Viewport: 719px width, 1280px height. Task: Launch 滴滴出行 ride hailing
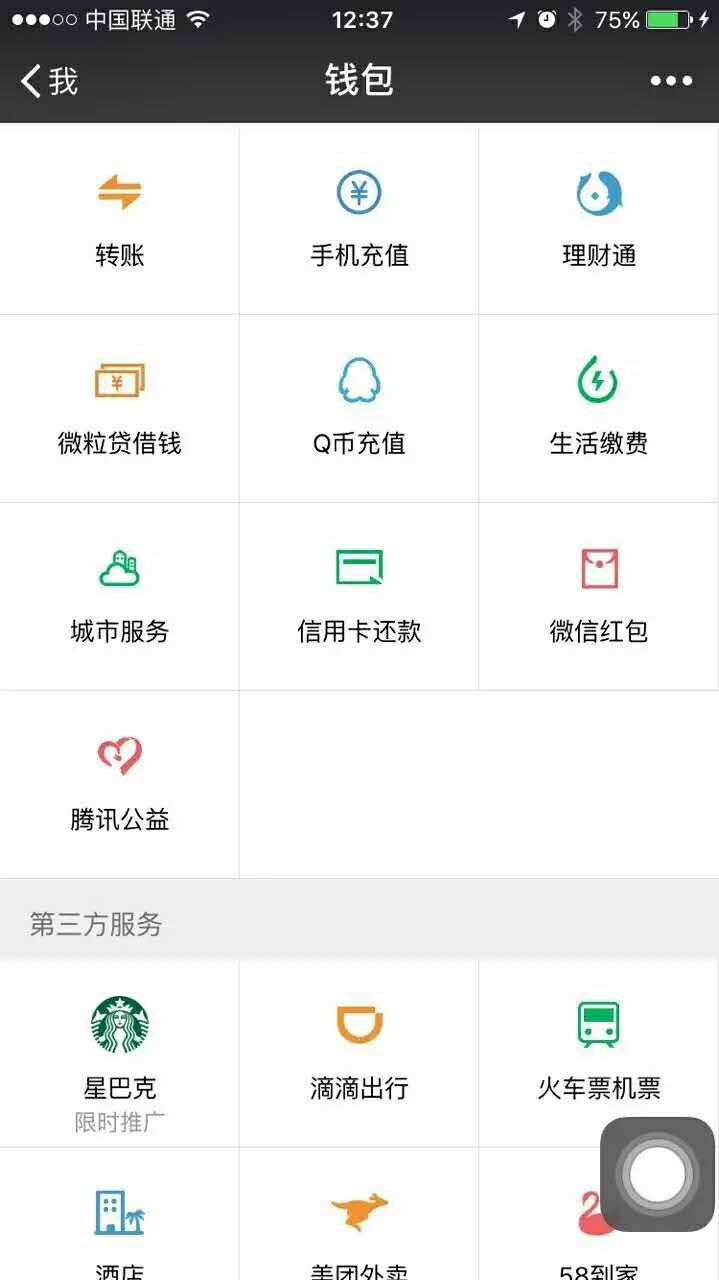[x=359, y=1052]
